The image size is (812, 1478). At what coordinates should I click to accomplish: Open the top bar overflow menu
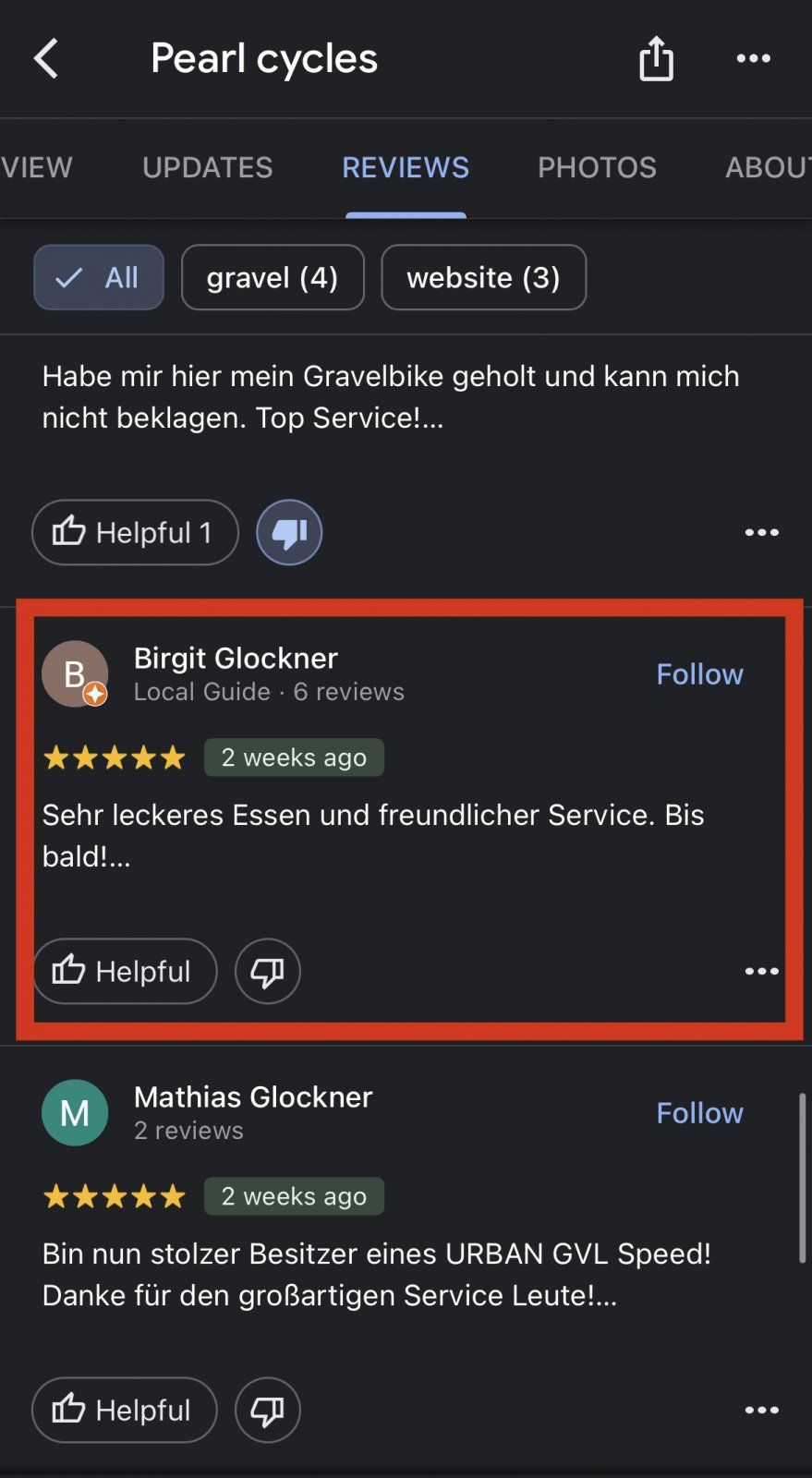(x=753, y=58)
